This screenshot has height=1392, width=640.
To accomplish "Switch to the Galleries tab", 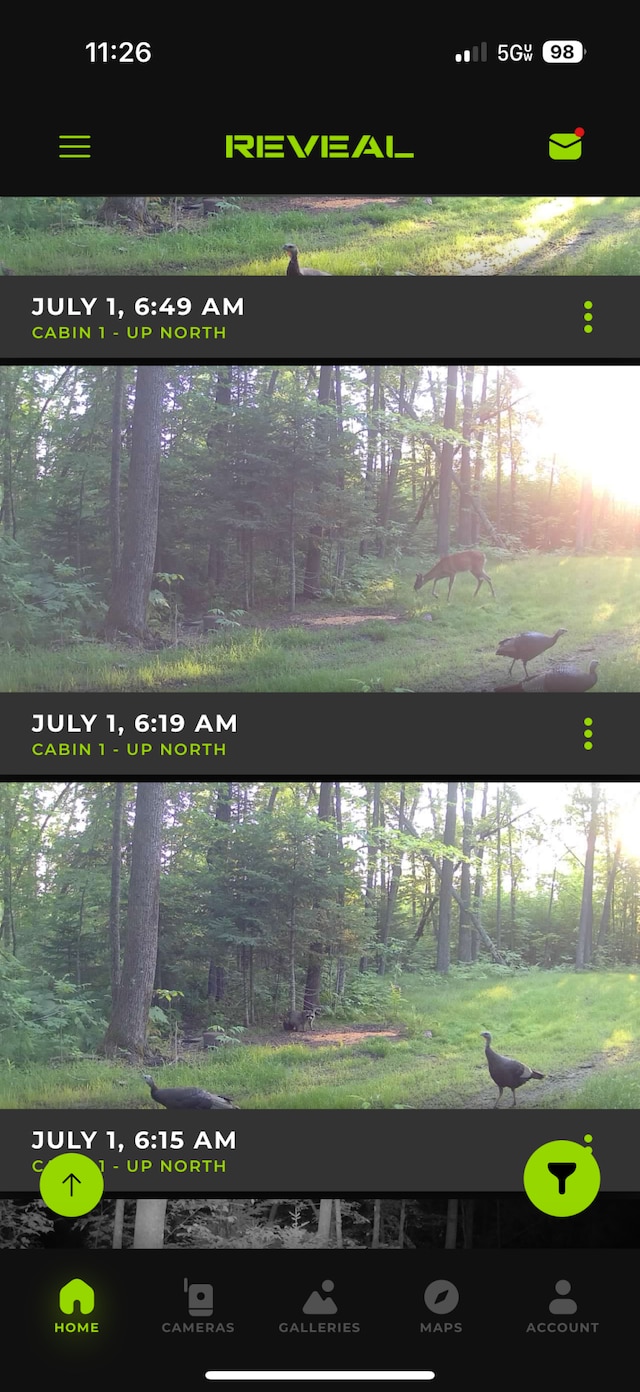I will pos(319,1306).
